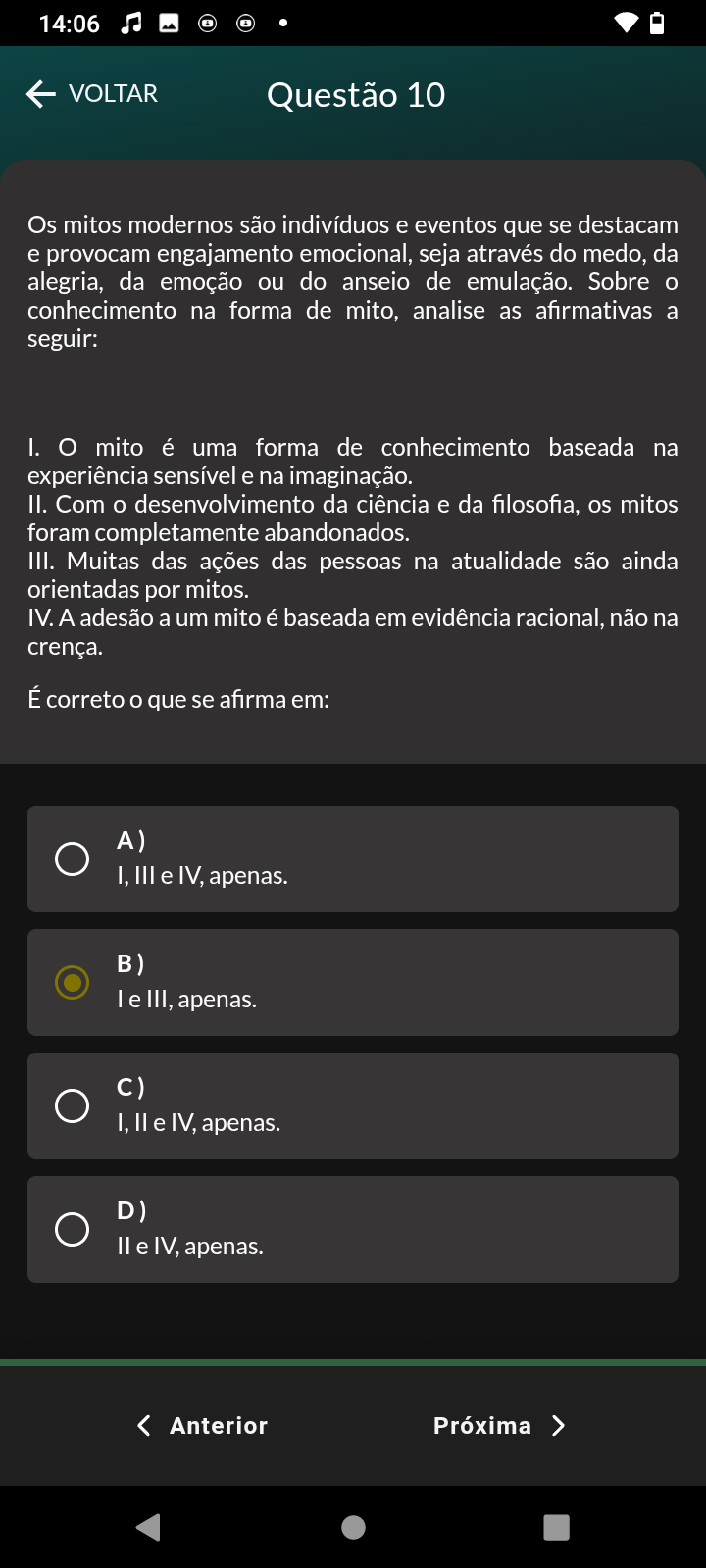The height and width of the screenshot is (1568, 706).
Task: Tap the system back button
Action: (x=149, y=1527)
